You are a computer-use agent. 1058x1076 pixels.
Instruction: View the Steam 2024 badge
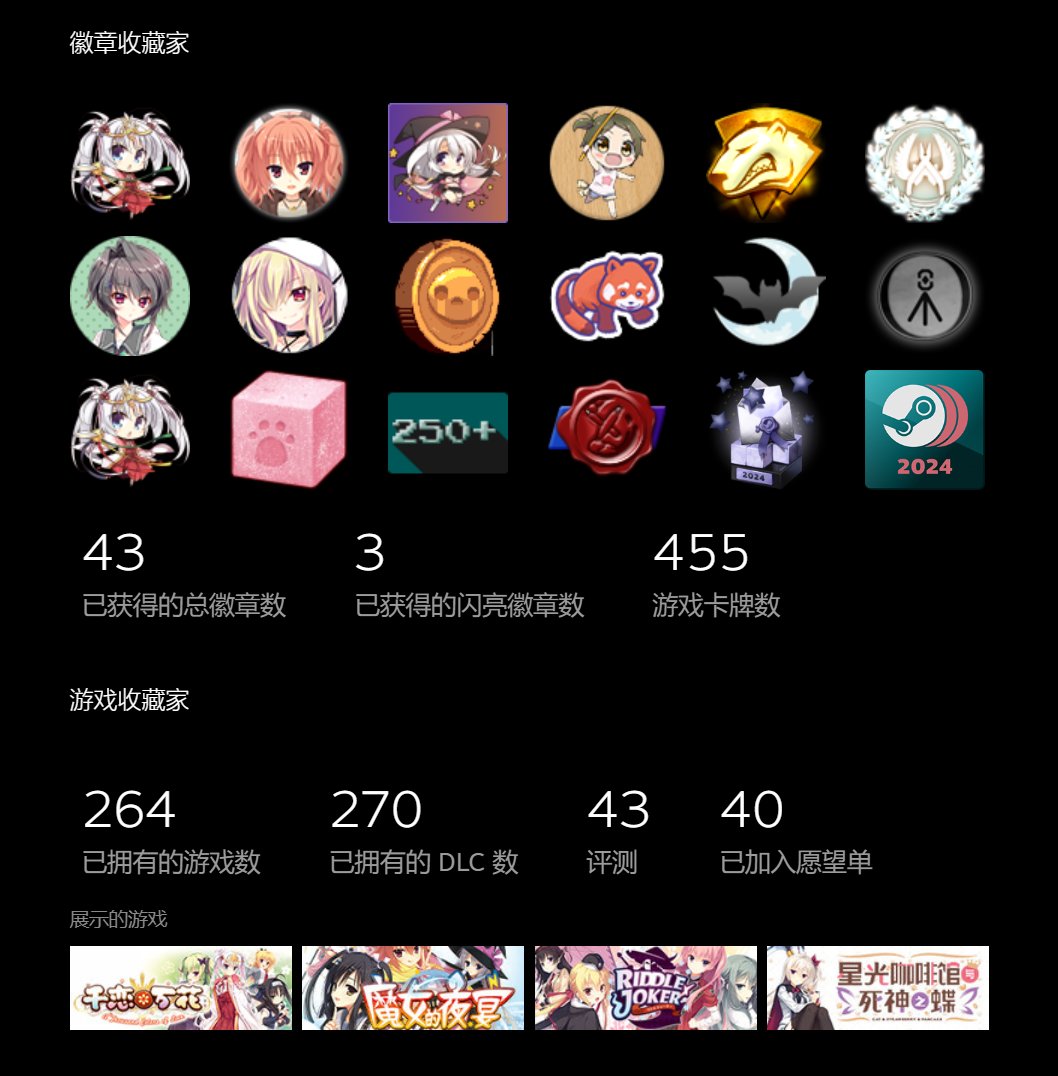click(924, 430)
